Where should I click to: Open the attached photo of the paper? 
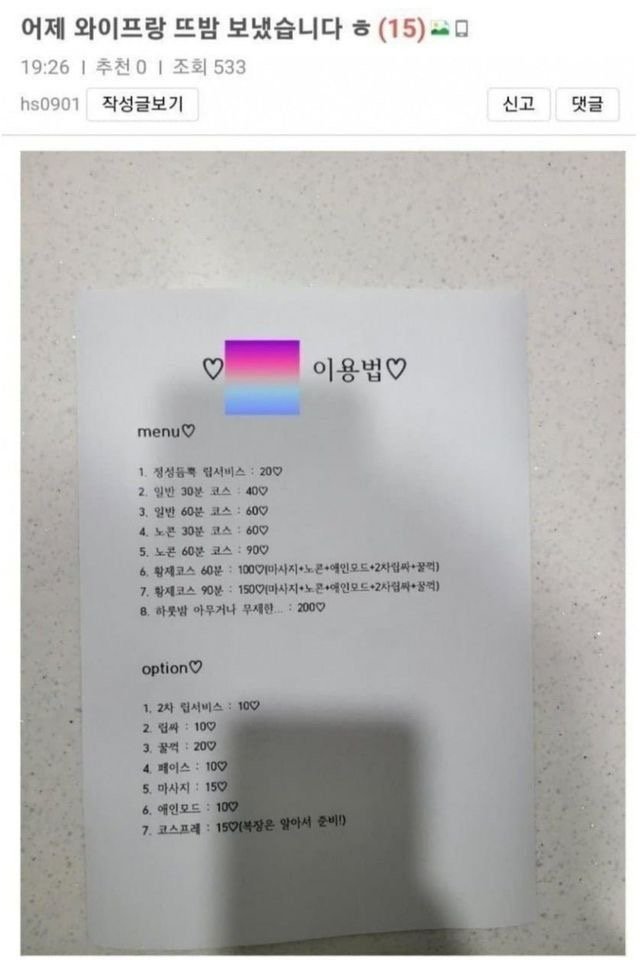(x=322, y=550)
